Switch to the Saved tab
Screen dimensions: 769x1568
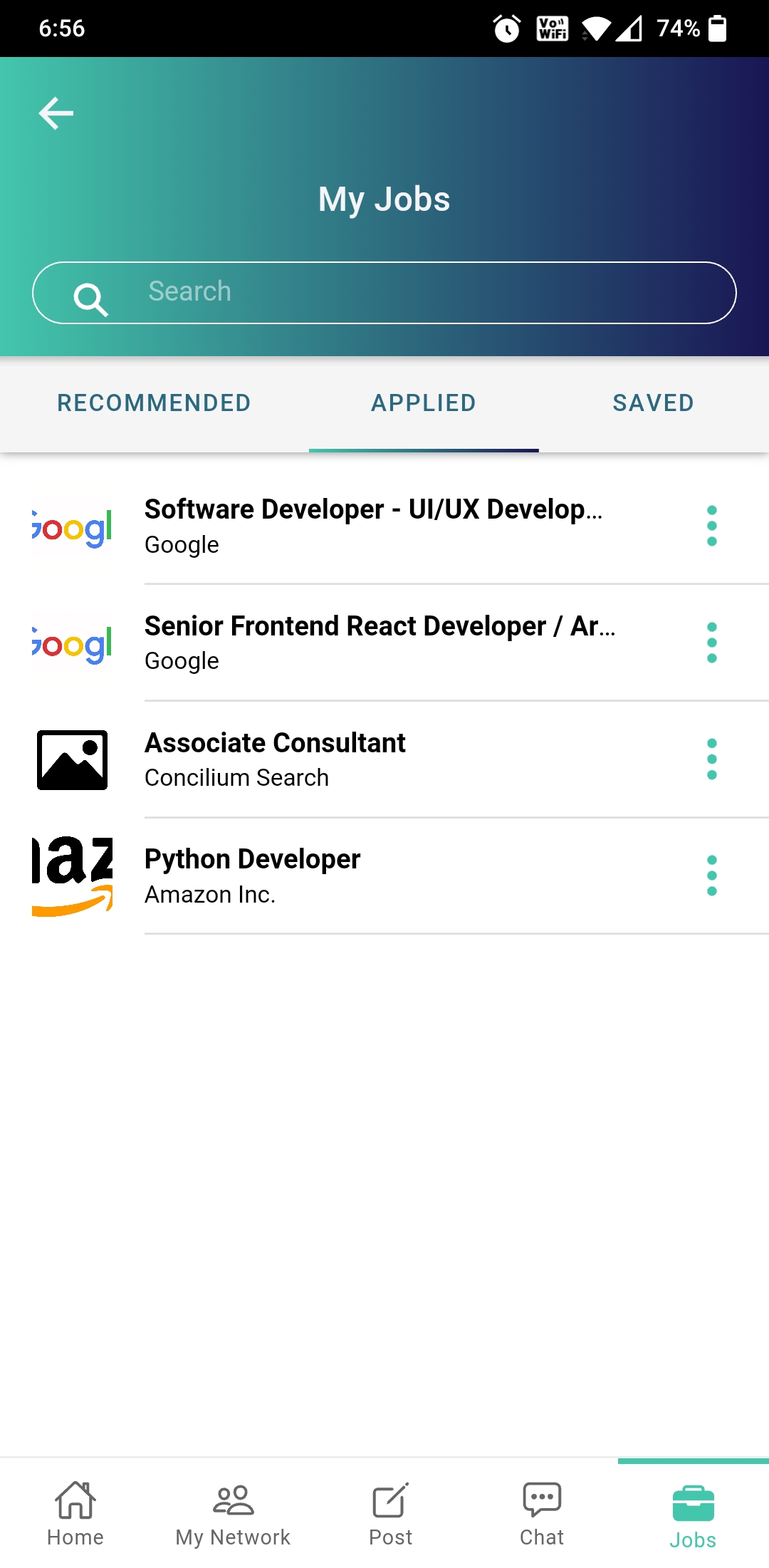click(x=653, y=403)
